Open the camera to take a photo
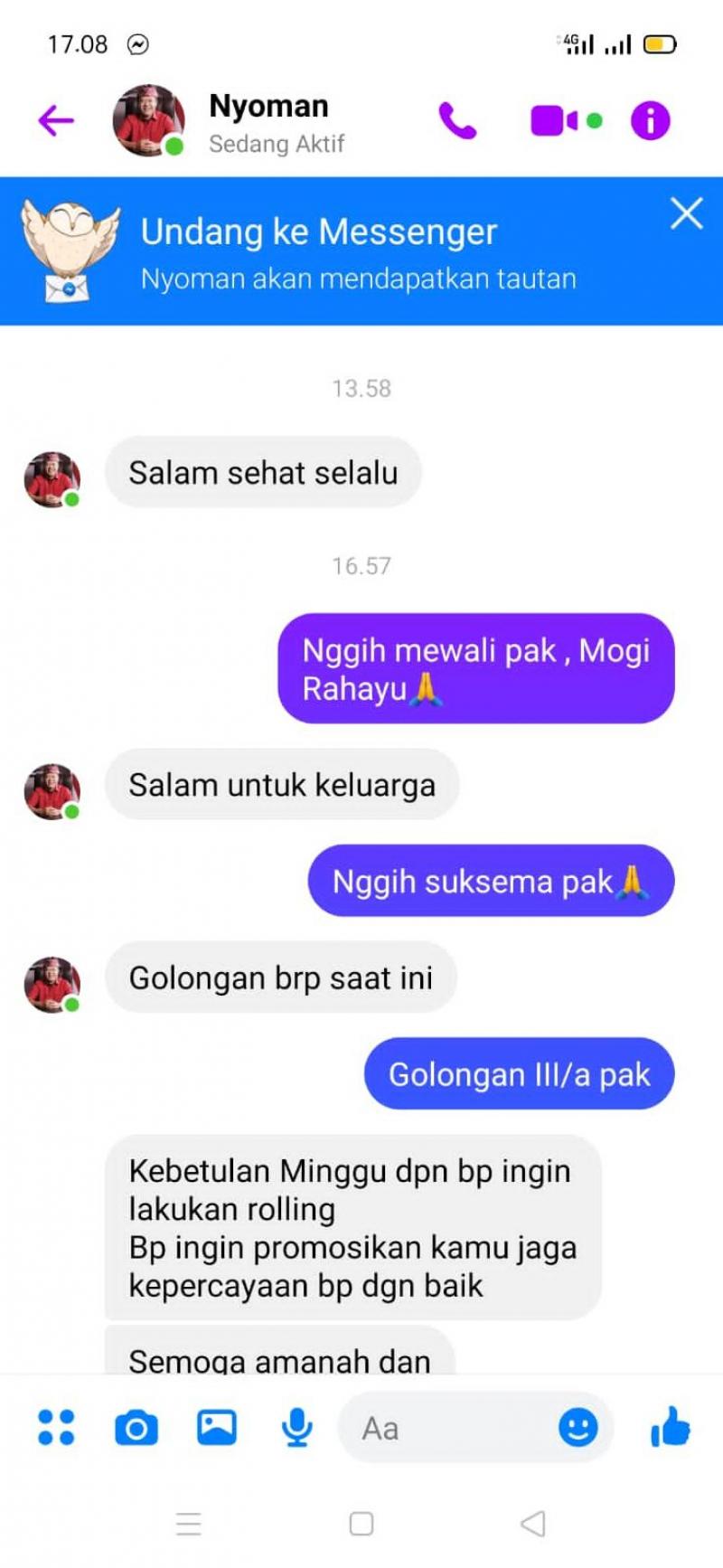The height and width of the screenshot is (1568, 723). point(136,1428)
